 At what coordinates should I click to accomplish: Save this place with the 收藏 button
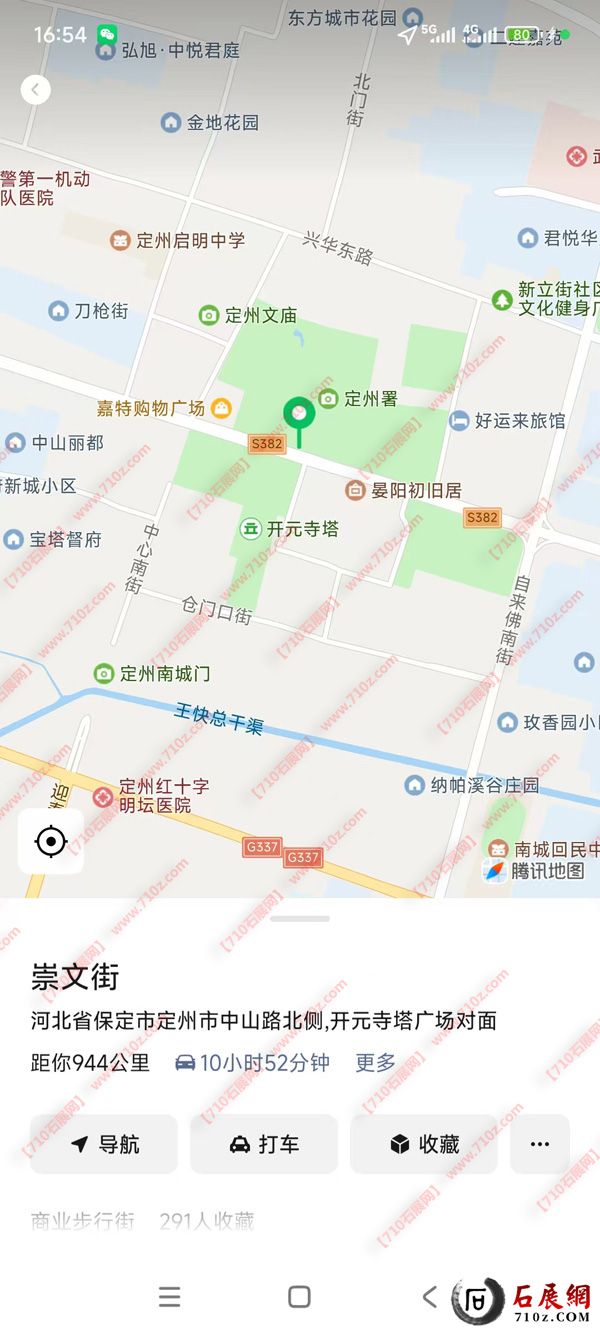tap(424, 1144)
